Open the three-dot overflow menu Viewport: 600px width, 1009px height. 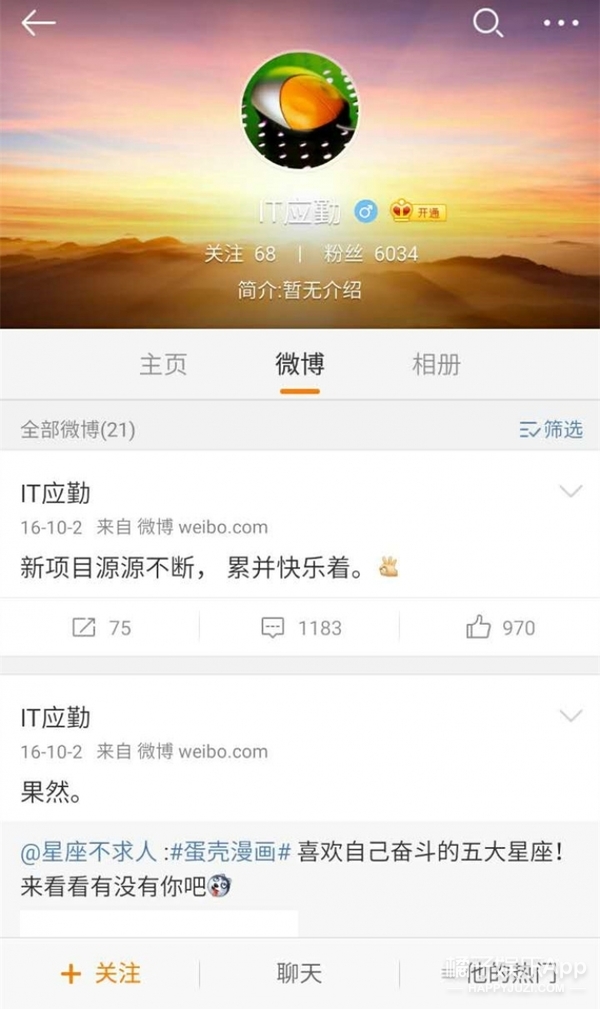coord(560,23)
